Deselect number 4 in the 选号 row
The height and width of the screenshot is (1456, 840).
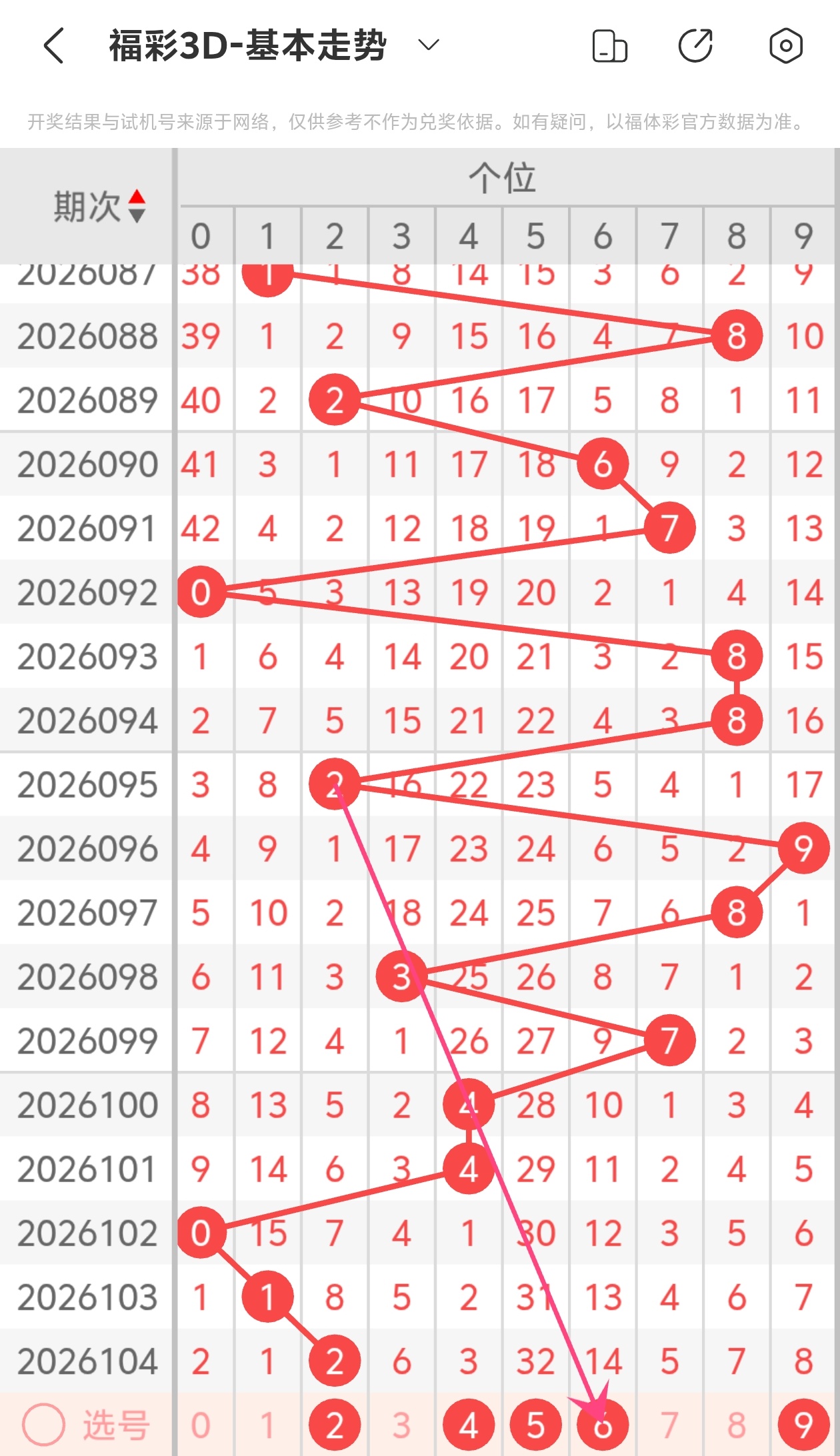pos(469,1425)
